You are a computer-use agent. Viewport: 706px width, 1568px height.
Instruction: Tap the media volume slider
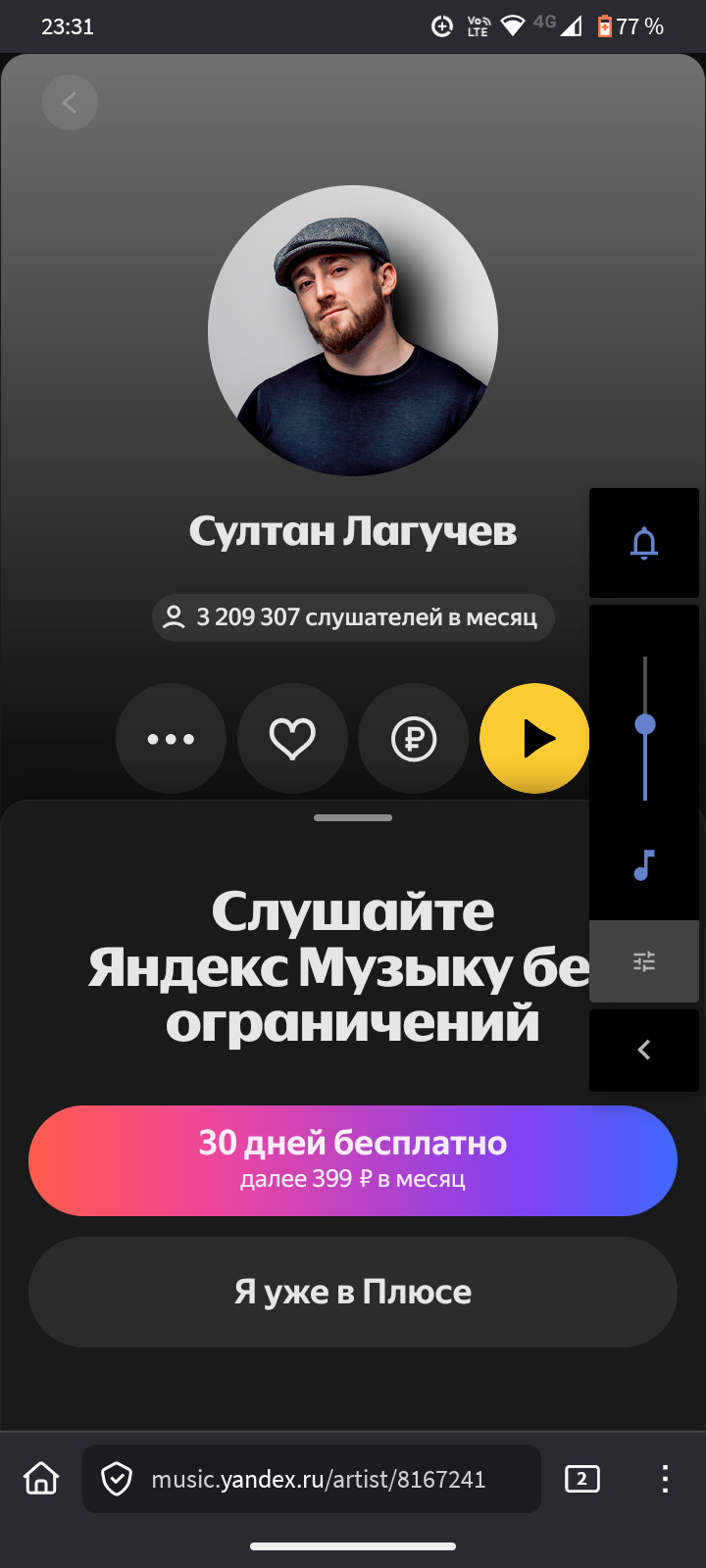[644, 725]
